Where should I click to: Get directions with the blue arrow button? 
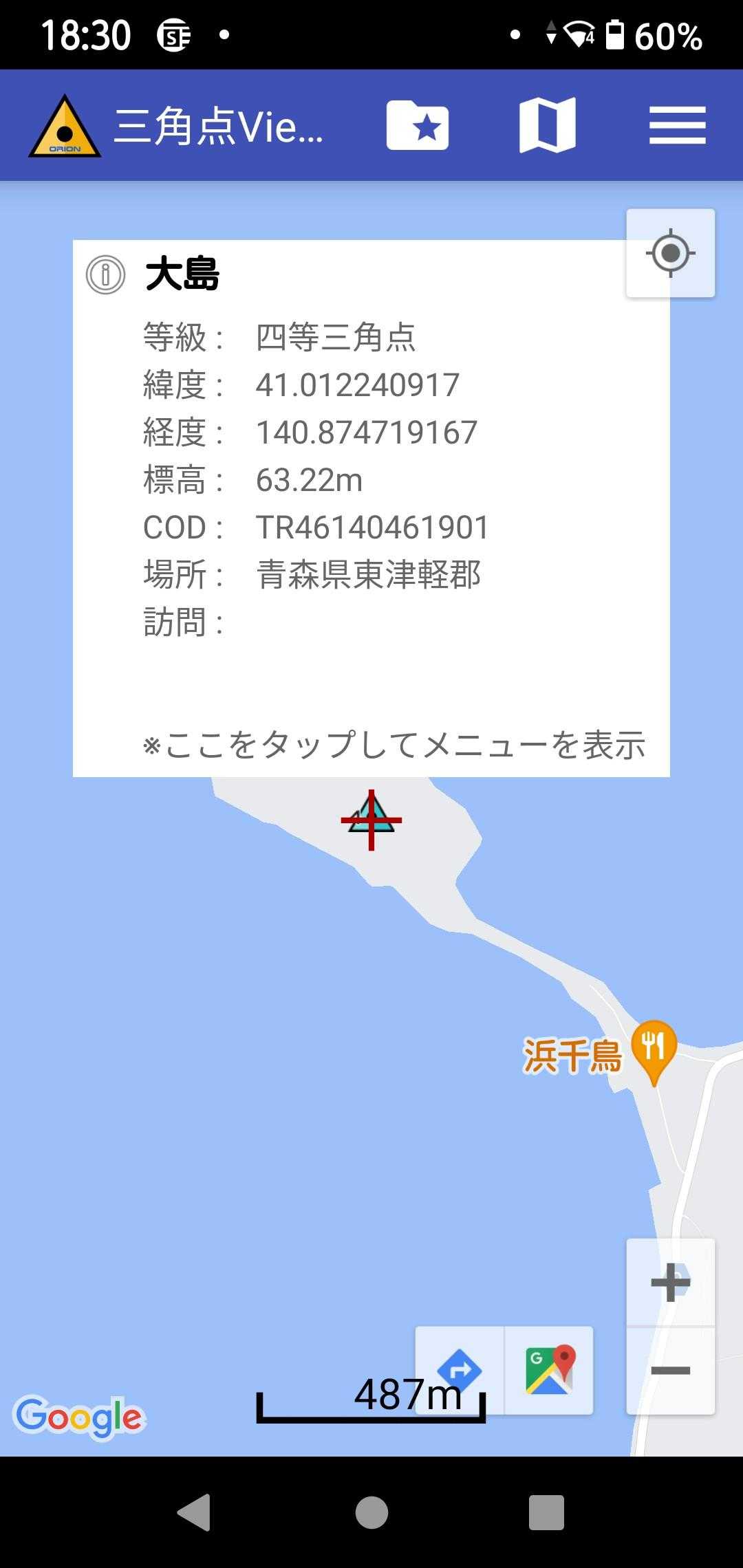(460, 1371)
